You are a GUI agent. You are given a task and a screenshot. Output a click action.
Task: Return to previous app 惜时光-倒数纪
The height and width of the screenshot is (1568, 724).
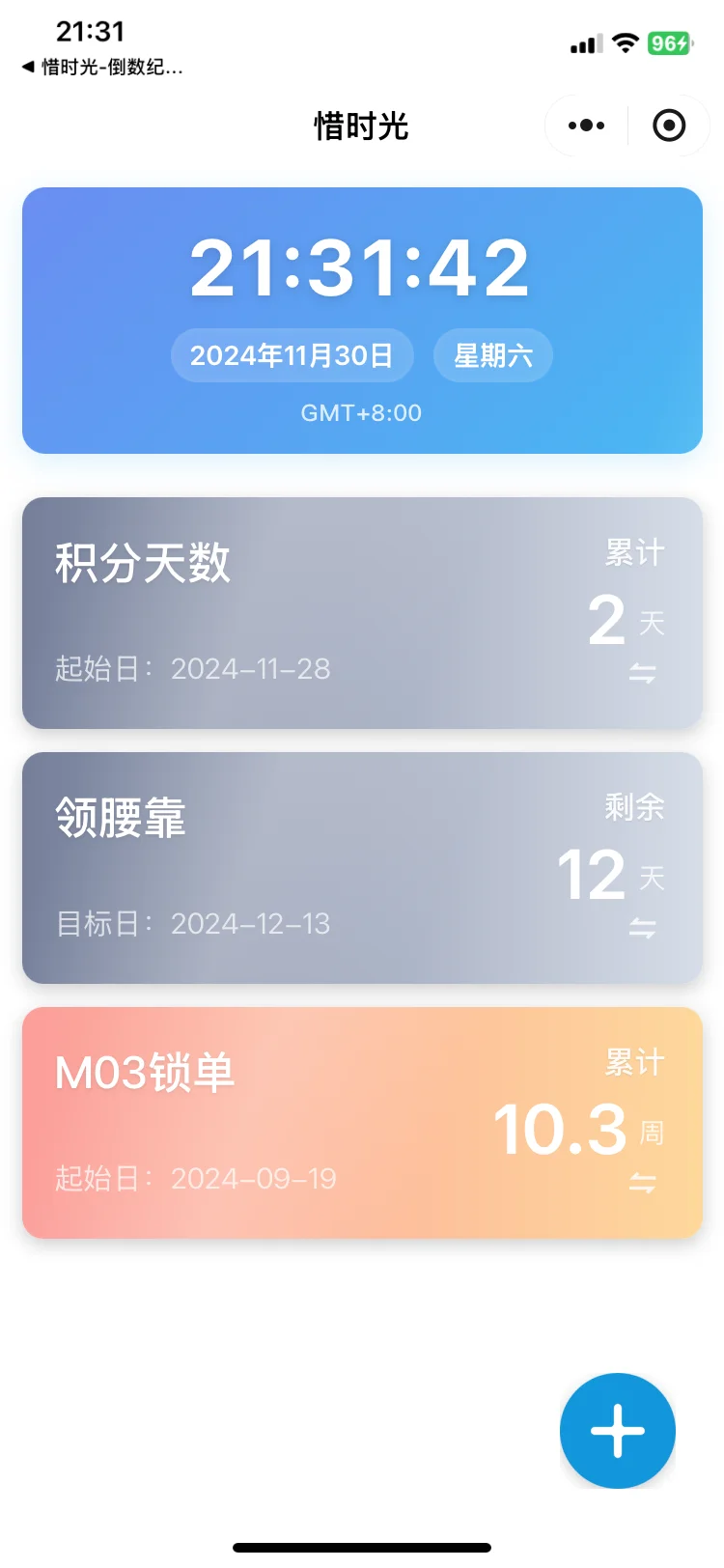coord(101,68)
